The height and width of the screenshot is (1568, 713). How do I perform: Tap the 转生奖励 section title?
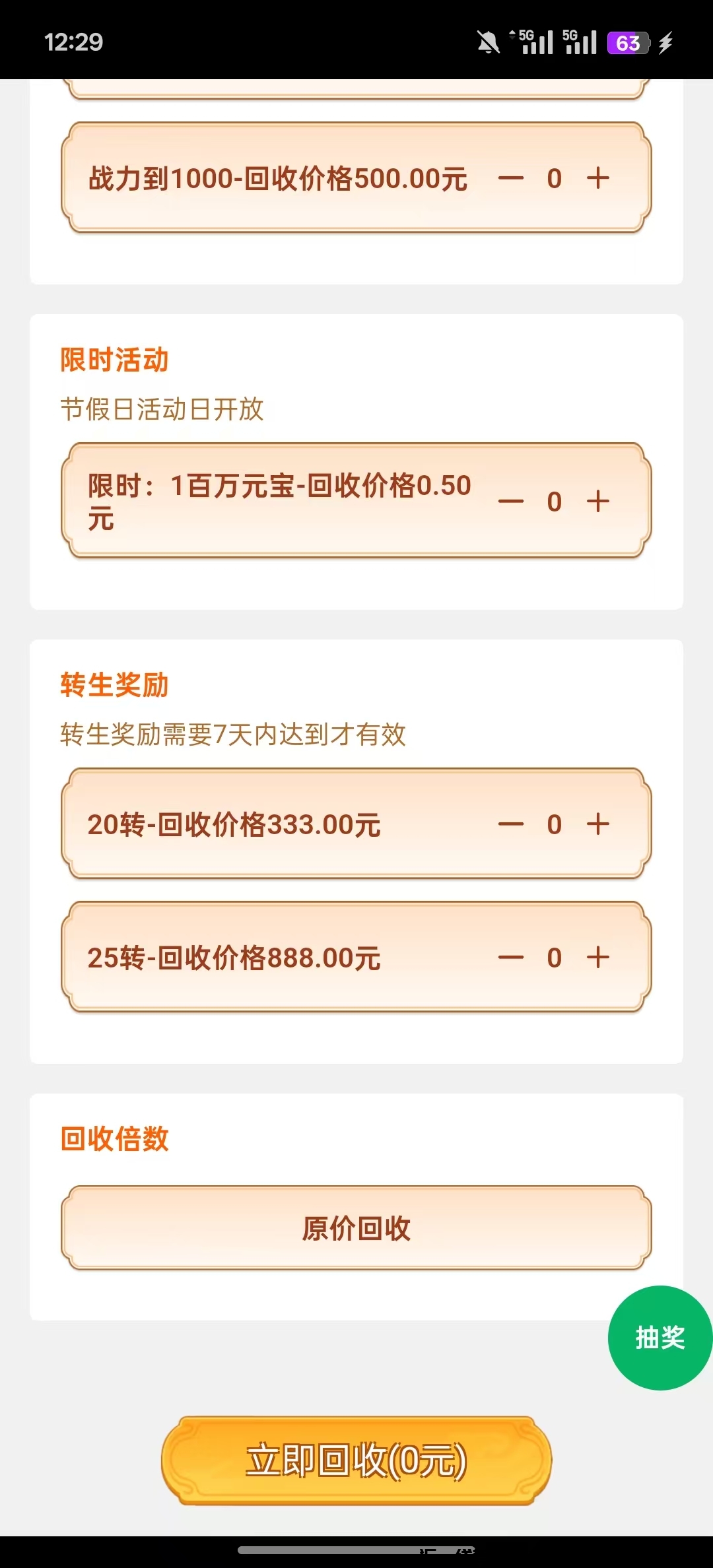pos(113,684)
